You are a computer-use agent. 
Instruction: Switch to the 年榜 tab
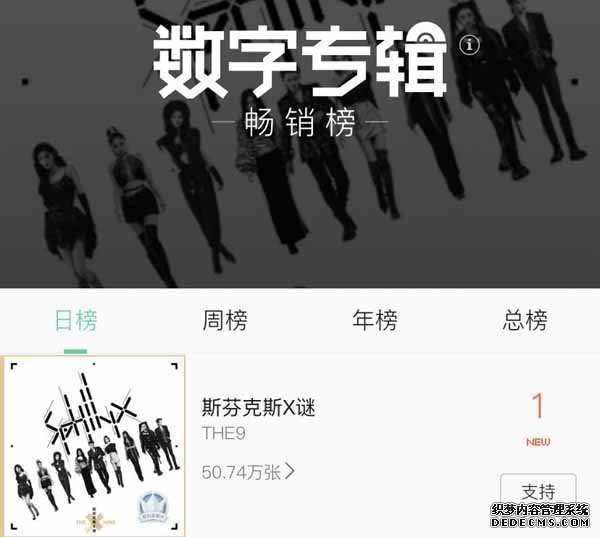click(x=375, y=321)
